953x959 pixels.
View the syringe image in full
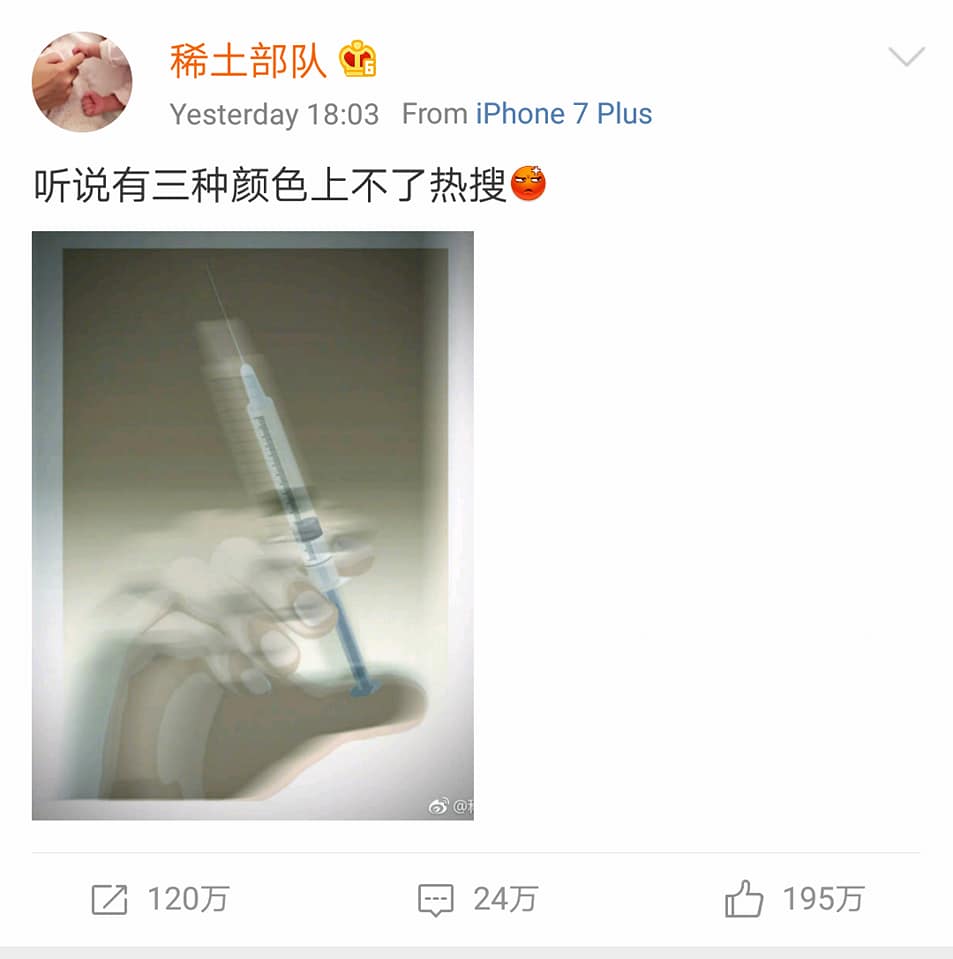[x=253, y=526]
